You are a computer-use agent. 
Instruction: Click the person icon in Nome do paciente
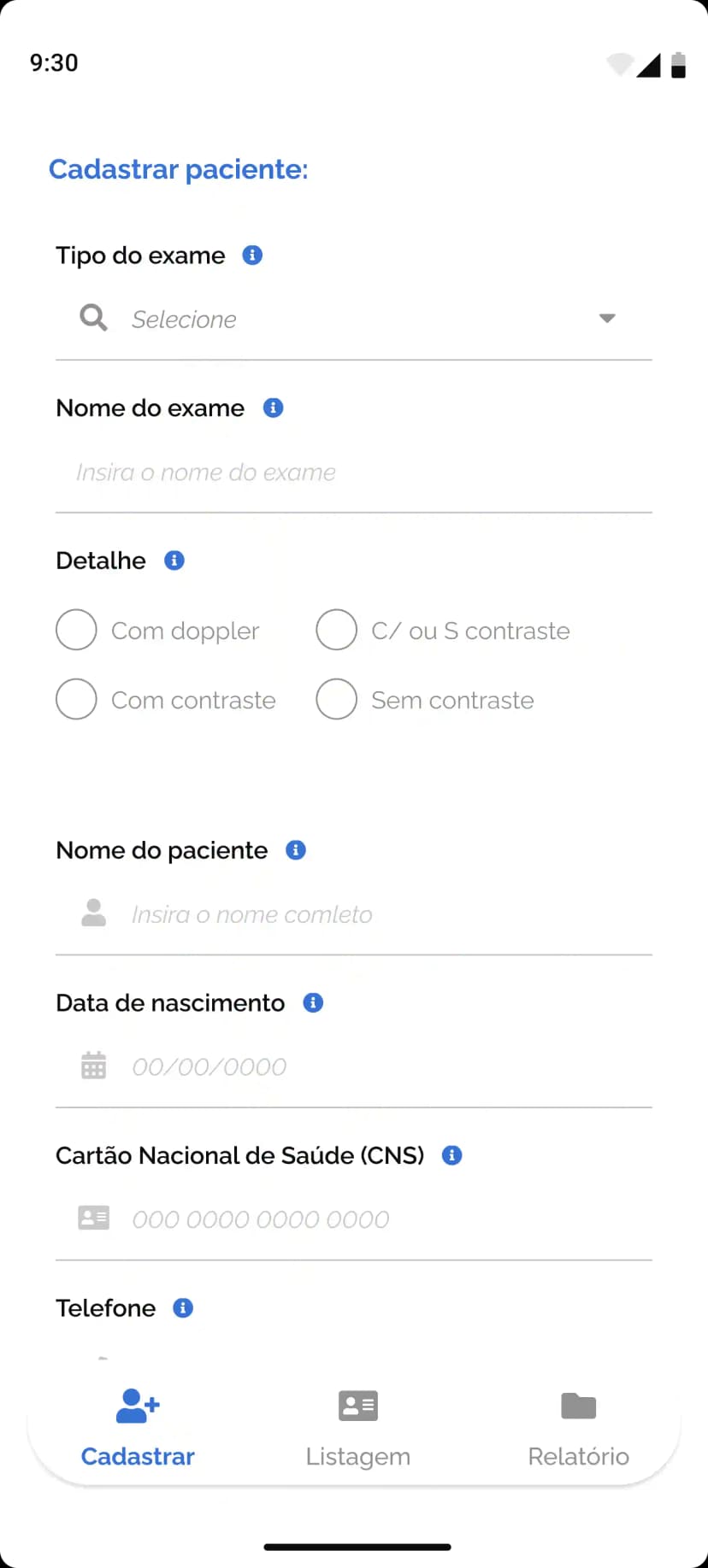[93, 913]
